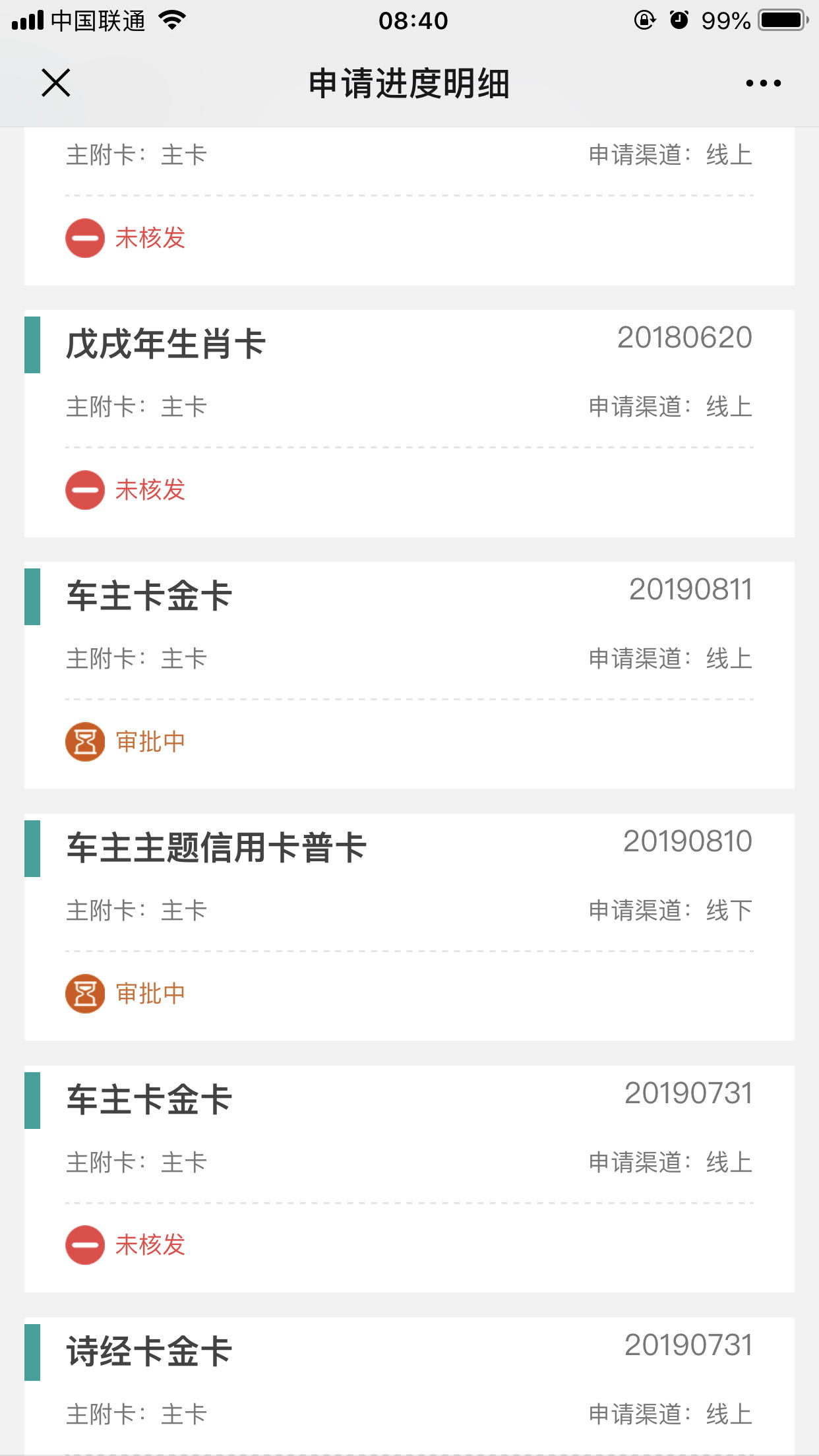This screenshot has width=819, height=1456.
Task: Open the three-dot overflow menu
Action: [763, 83]
